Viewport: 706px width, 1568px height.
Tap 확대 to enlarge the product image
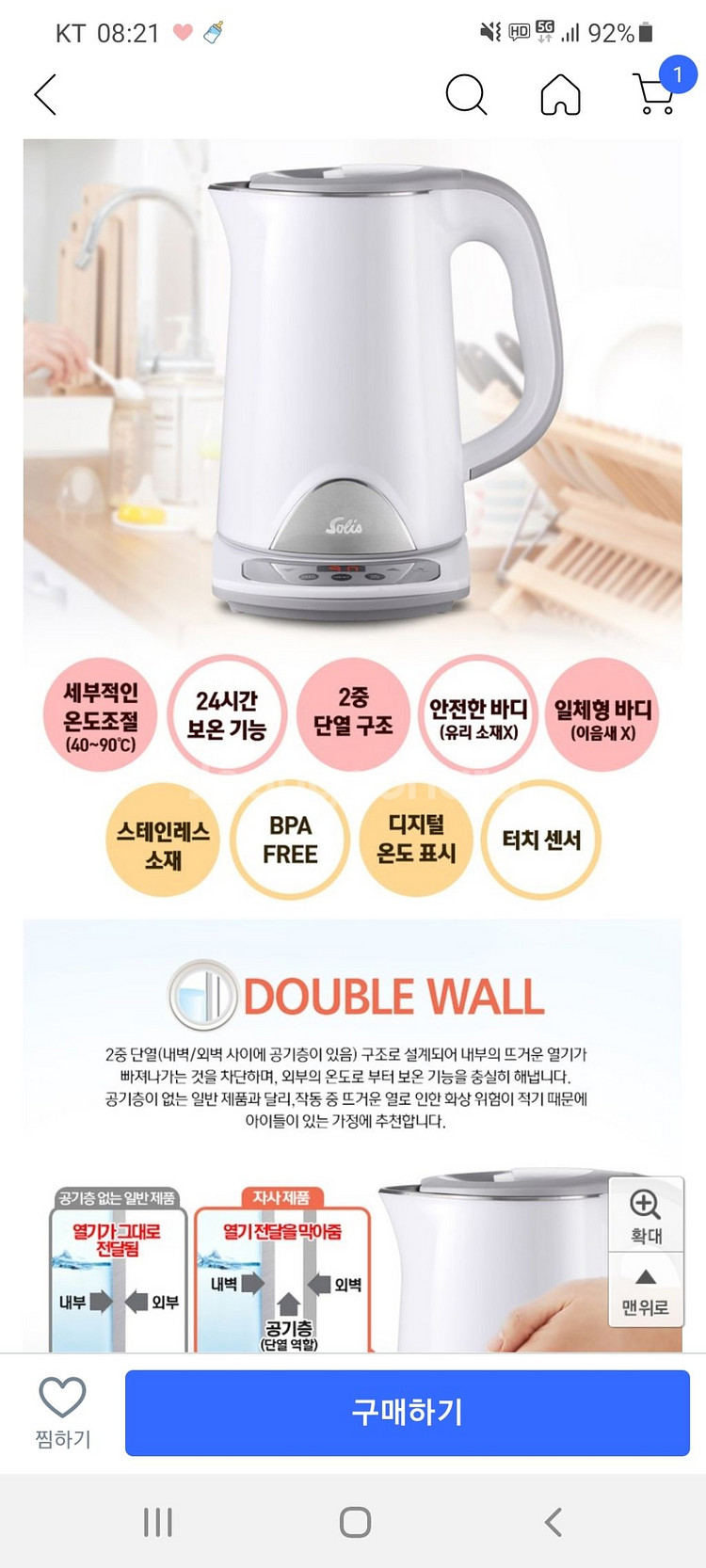click(x=646, y=1216)
